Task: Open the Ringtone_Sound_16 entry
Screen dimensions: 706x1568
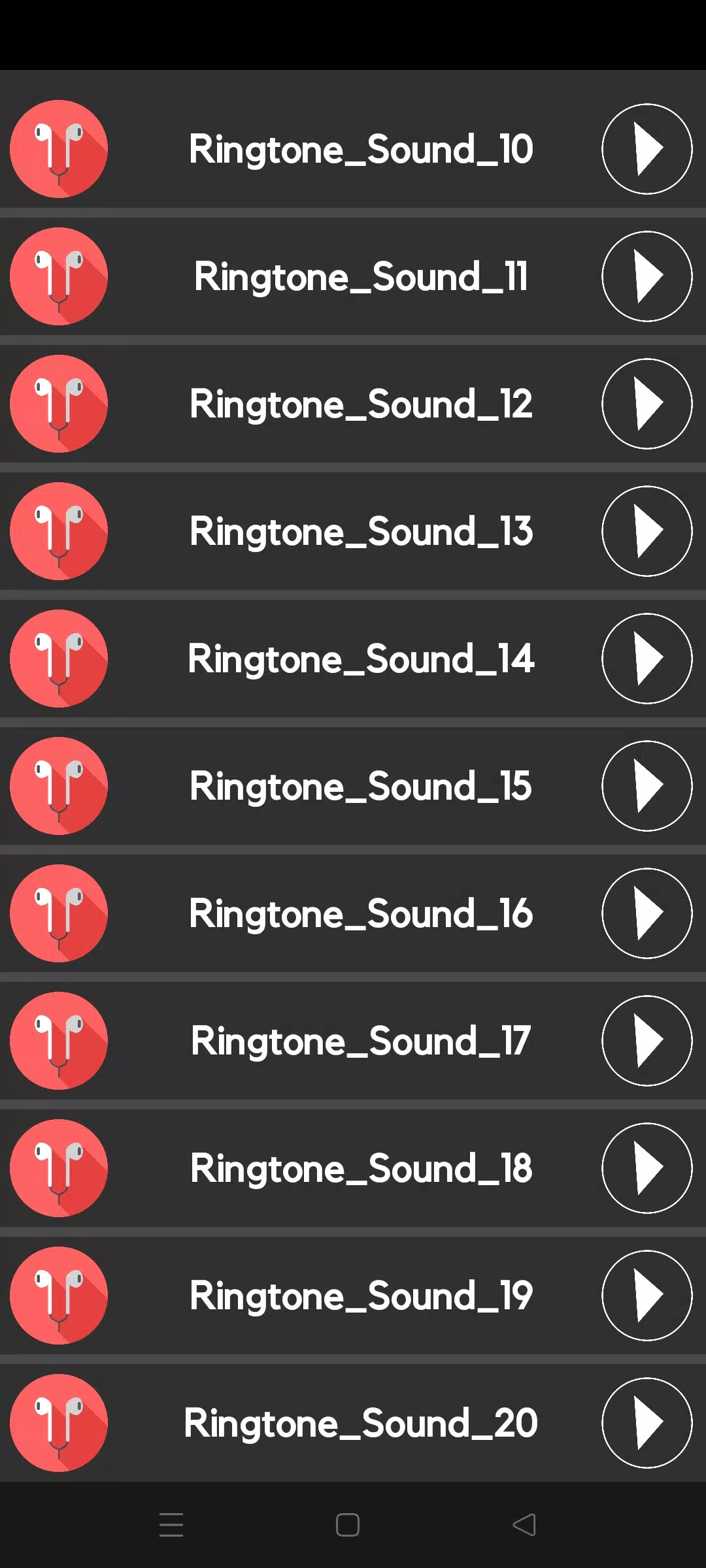Action: pyautogui.click(x=361, y=913)
